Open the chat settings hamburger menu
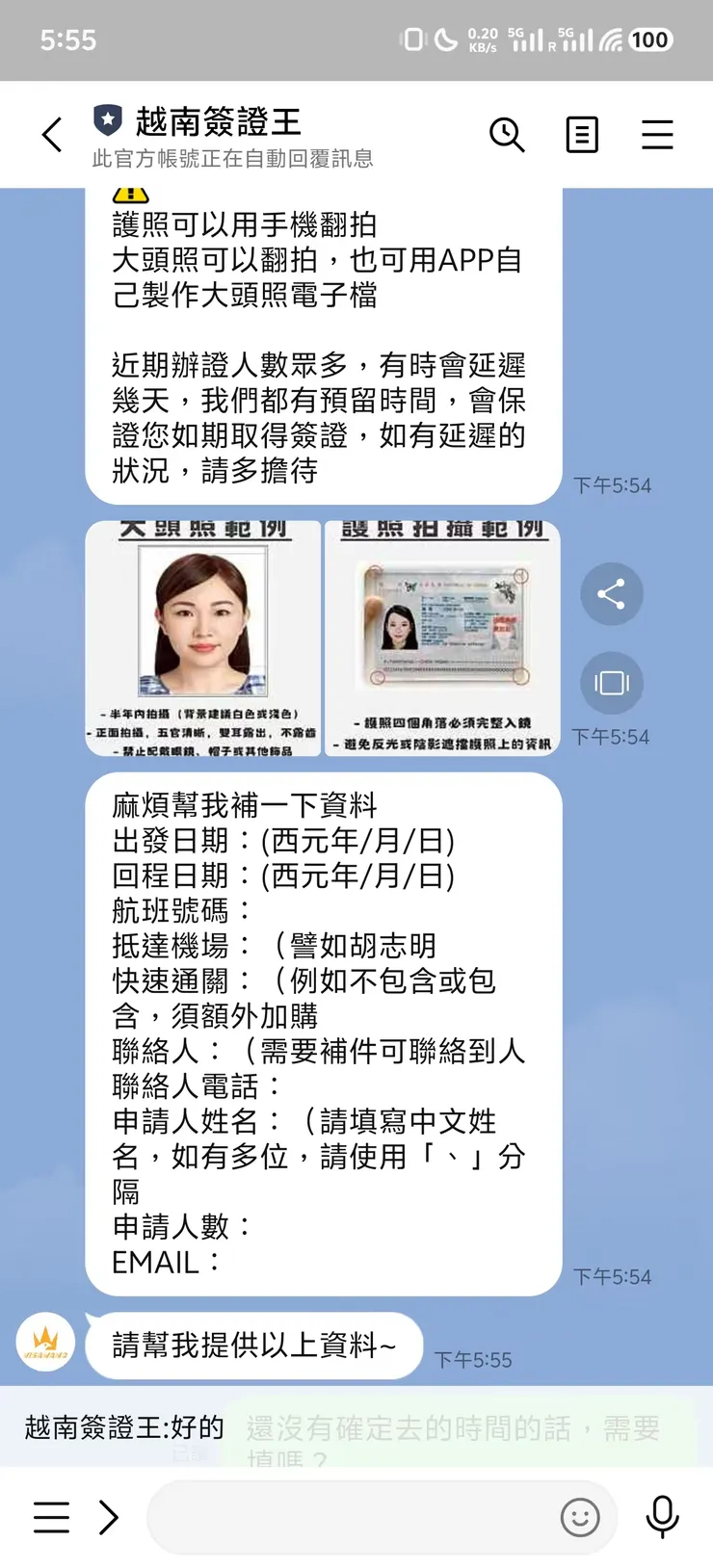The image size is (713, 1568). pos(657,135)
